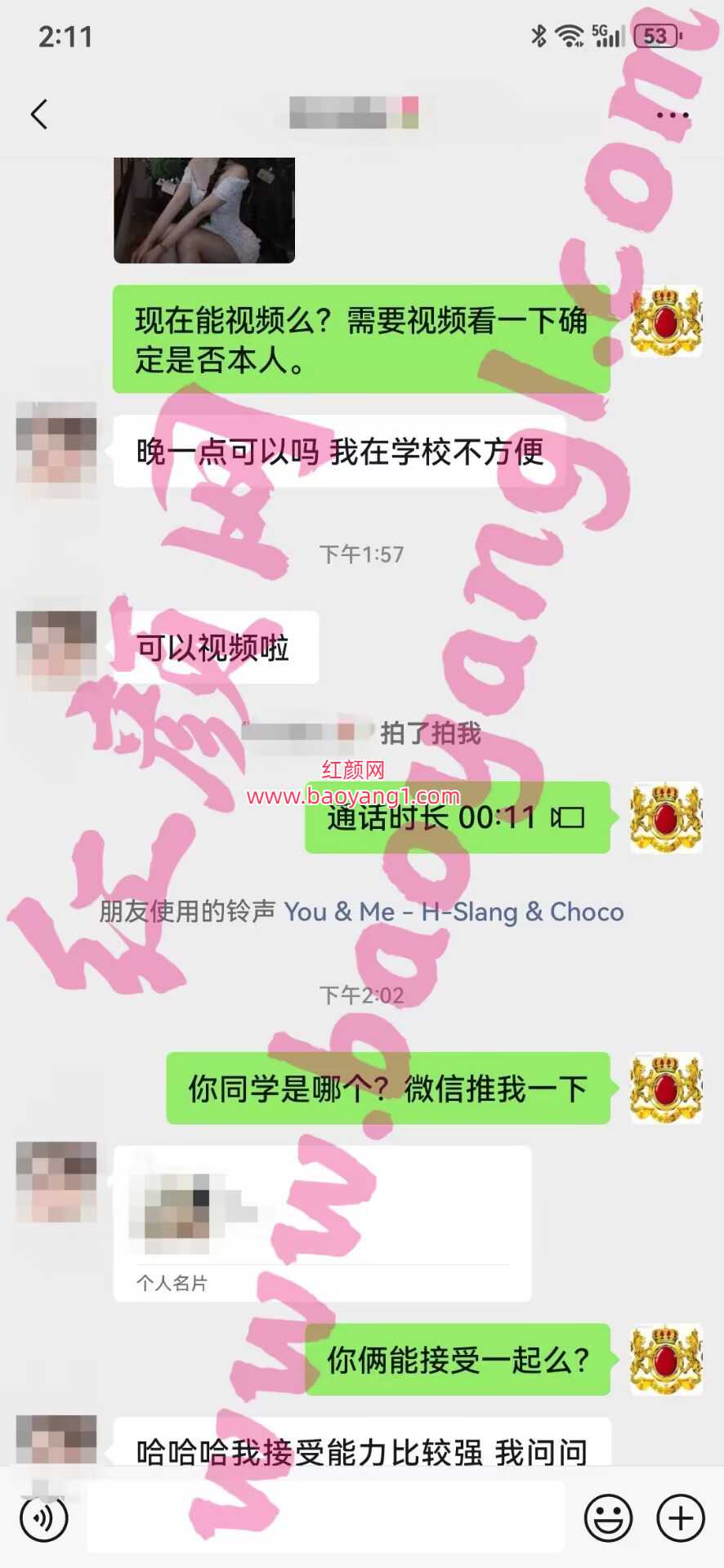Open the plus attachments menu

click(680, 1518)
